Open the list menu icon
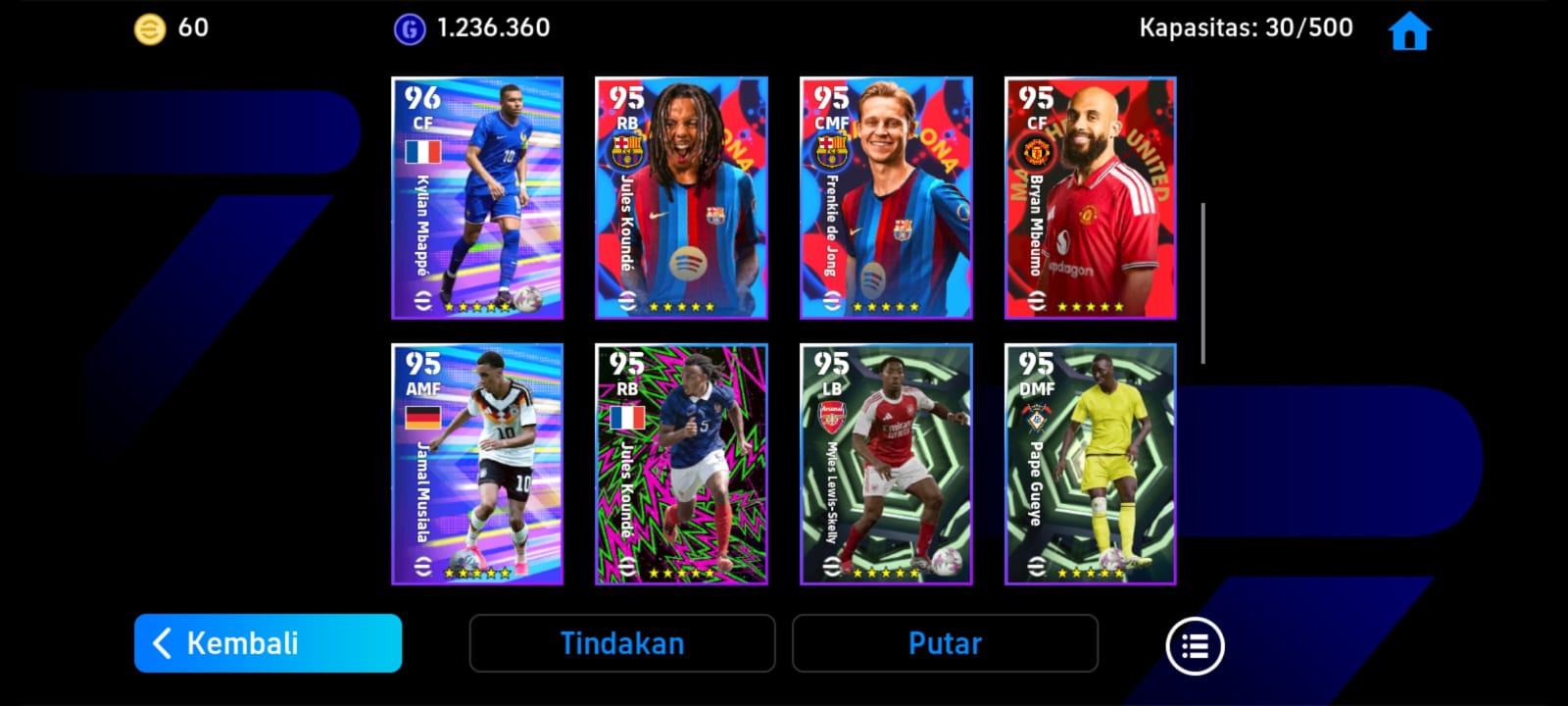The height and width of the screenshot is (706, 1568). click(x=1195, y=645)
